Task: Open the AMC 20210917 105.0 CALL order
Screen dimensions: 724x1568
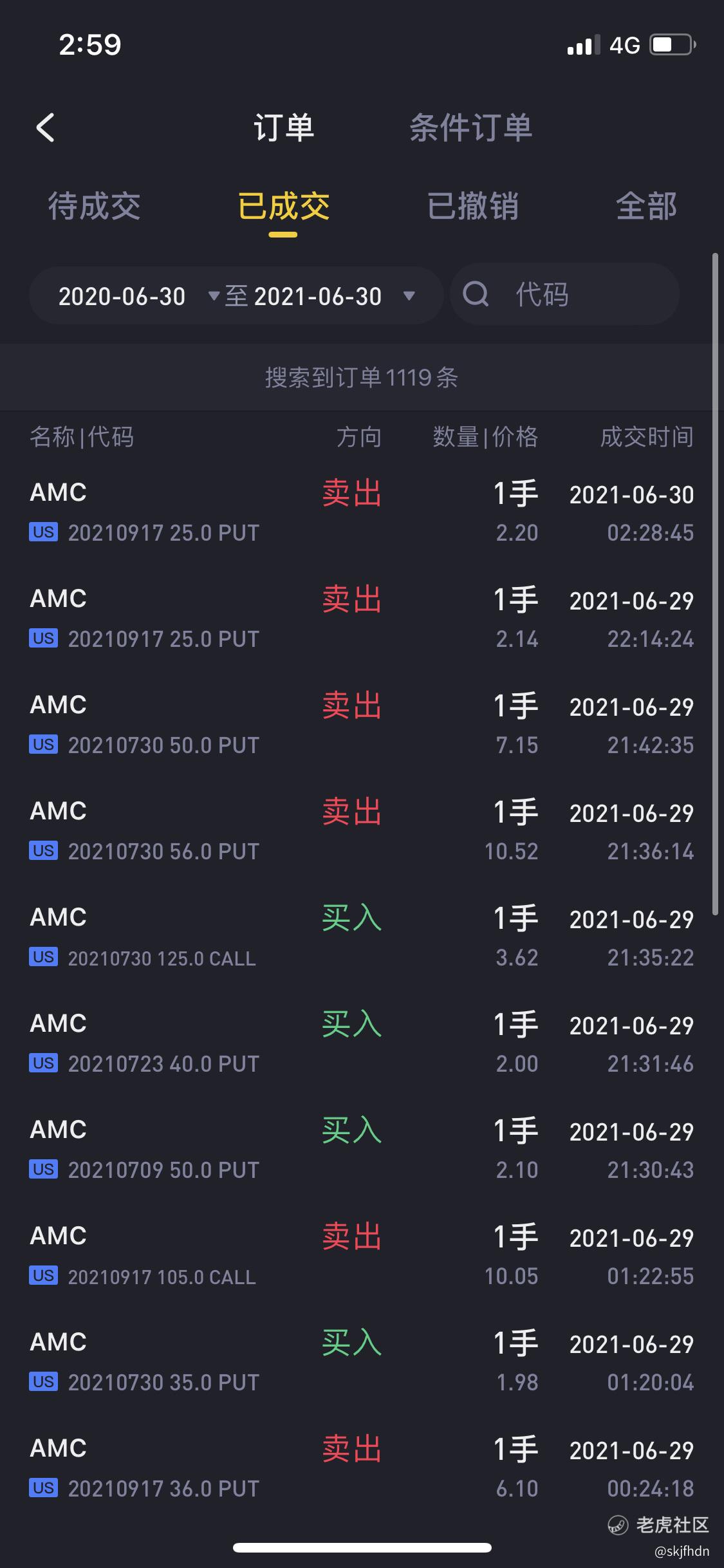Action: (x=362, y=1256)
